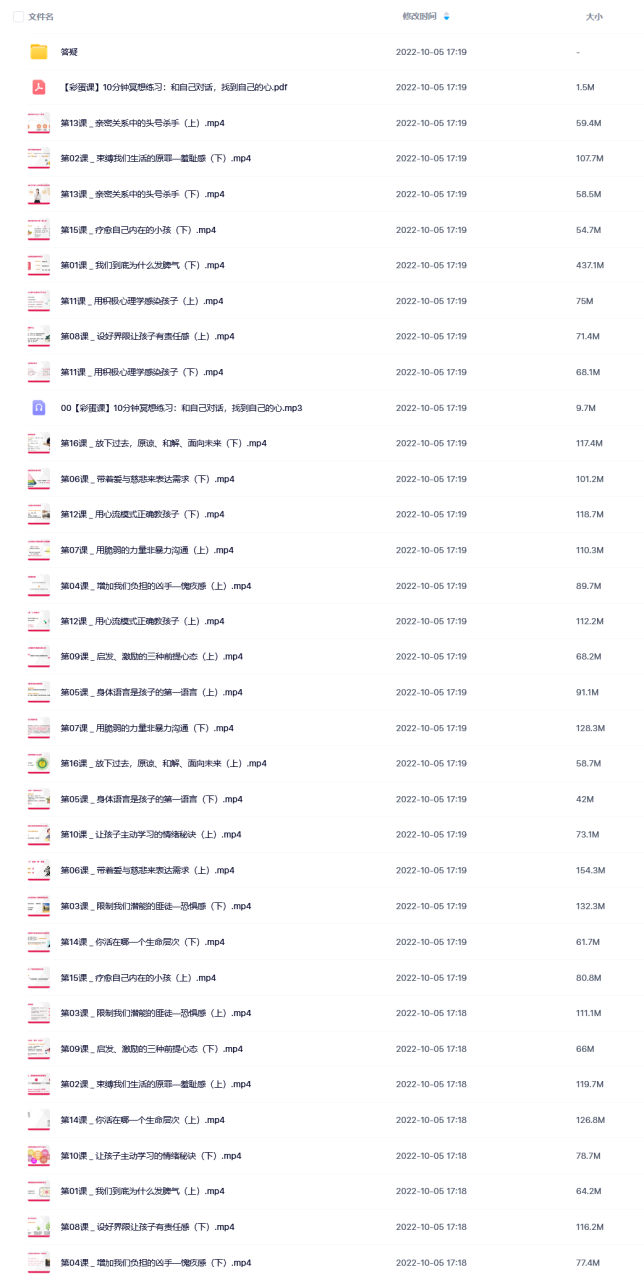Open 第10课 让孩子主动学习的情绪秘诀（上）.mp4
Screen dimensions: 644x1280
tap(151, 834)
